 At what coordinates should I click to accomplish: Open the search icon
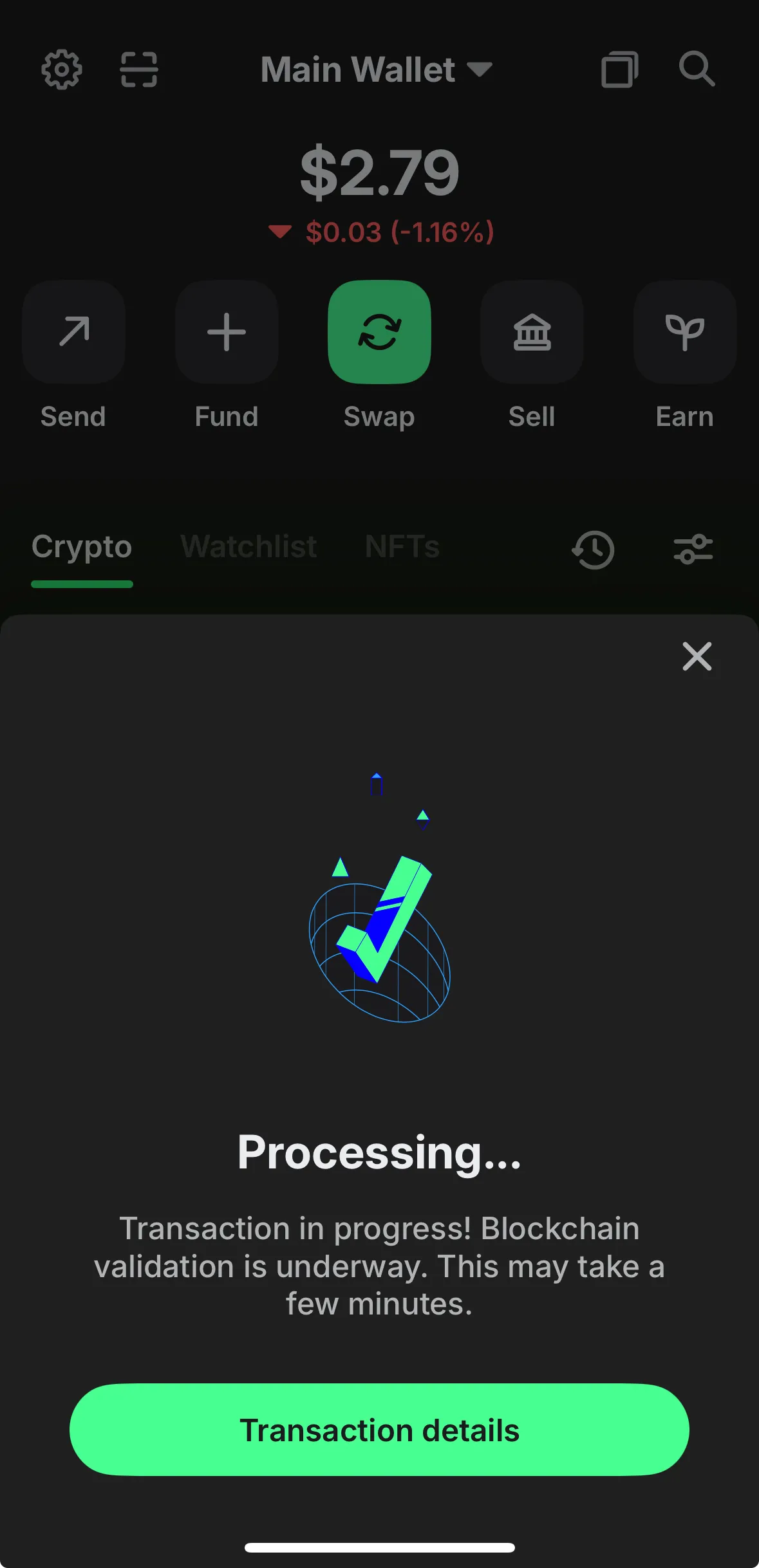coord(696,70)
